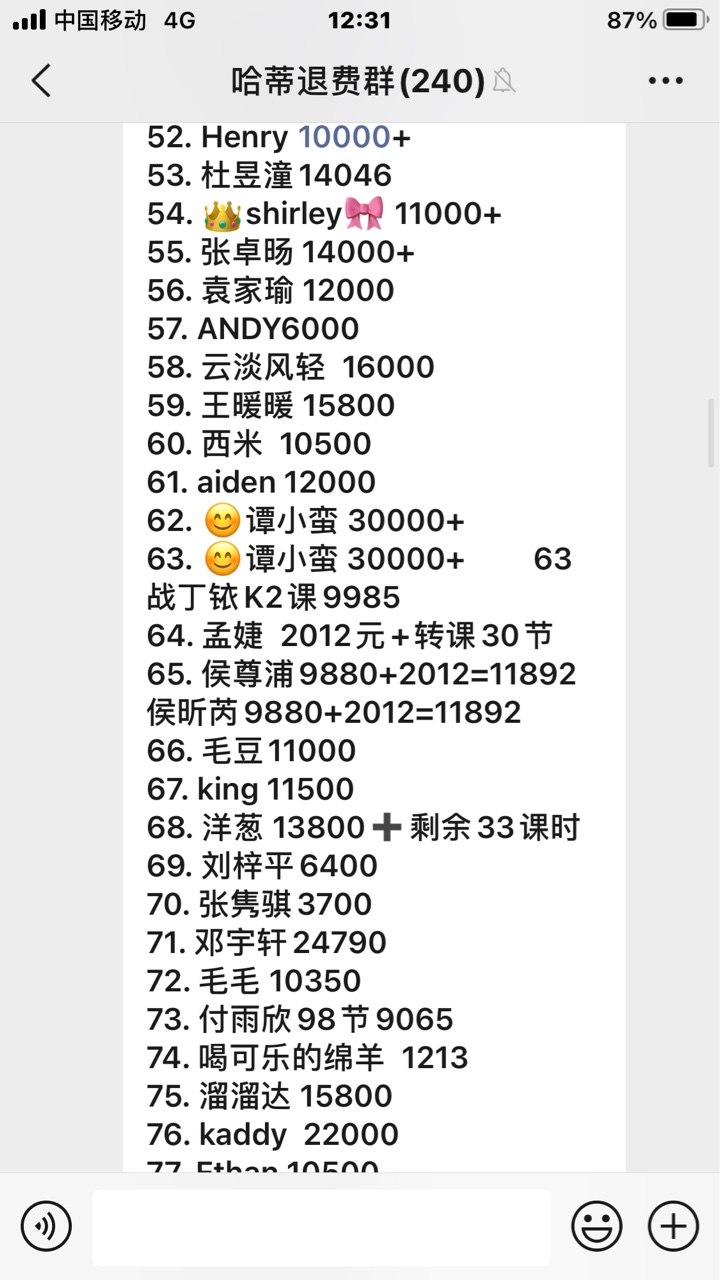Go back from the group chat
Image resolution: width=720 pixels, height=1280 pixels.
[41, 81]
